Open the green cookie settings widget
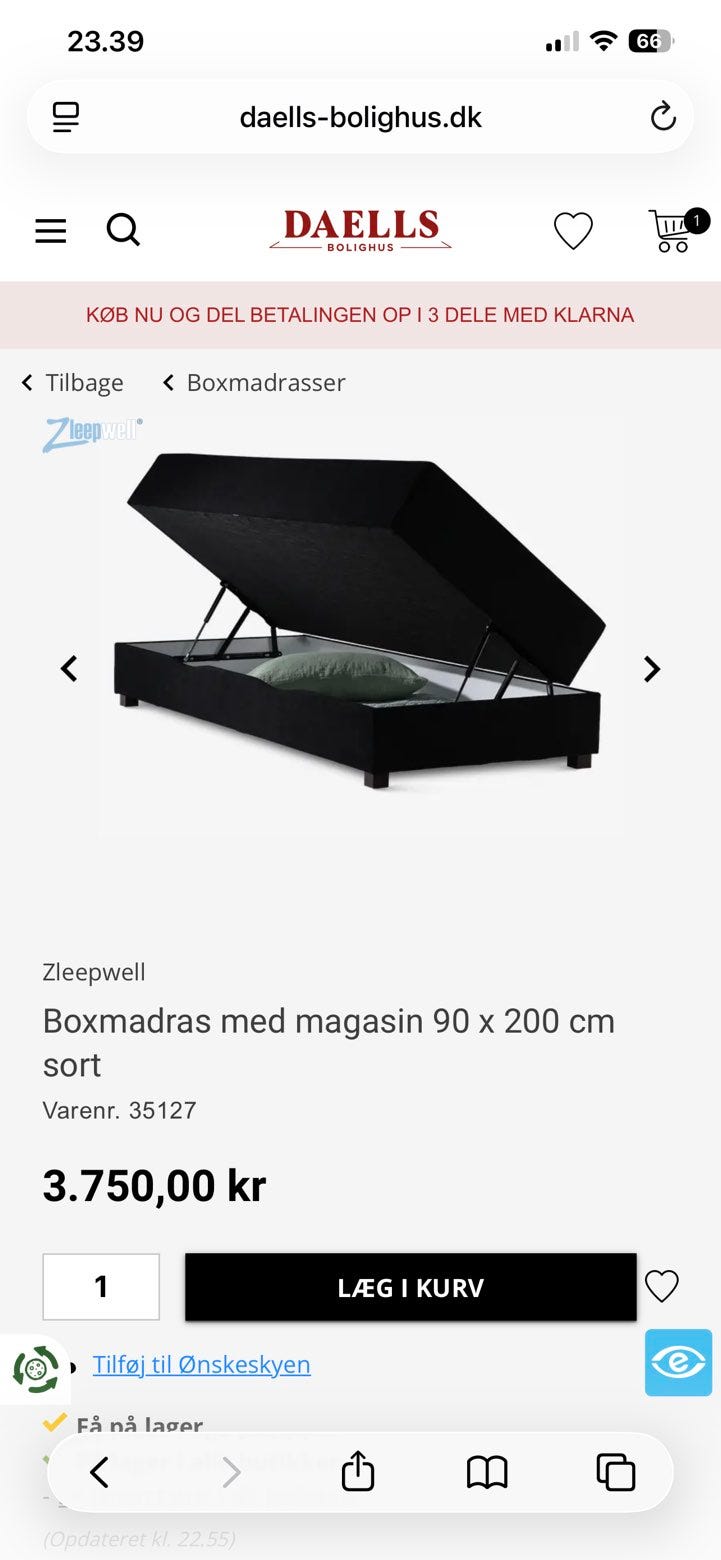Image resolution: width=721 pixels, height=1560 pixels. click(35, 1369)
